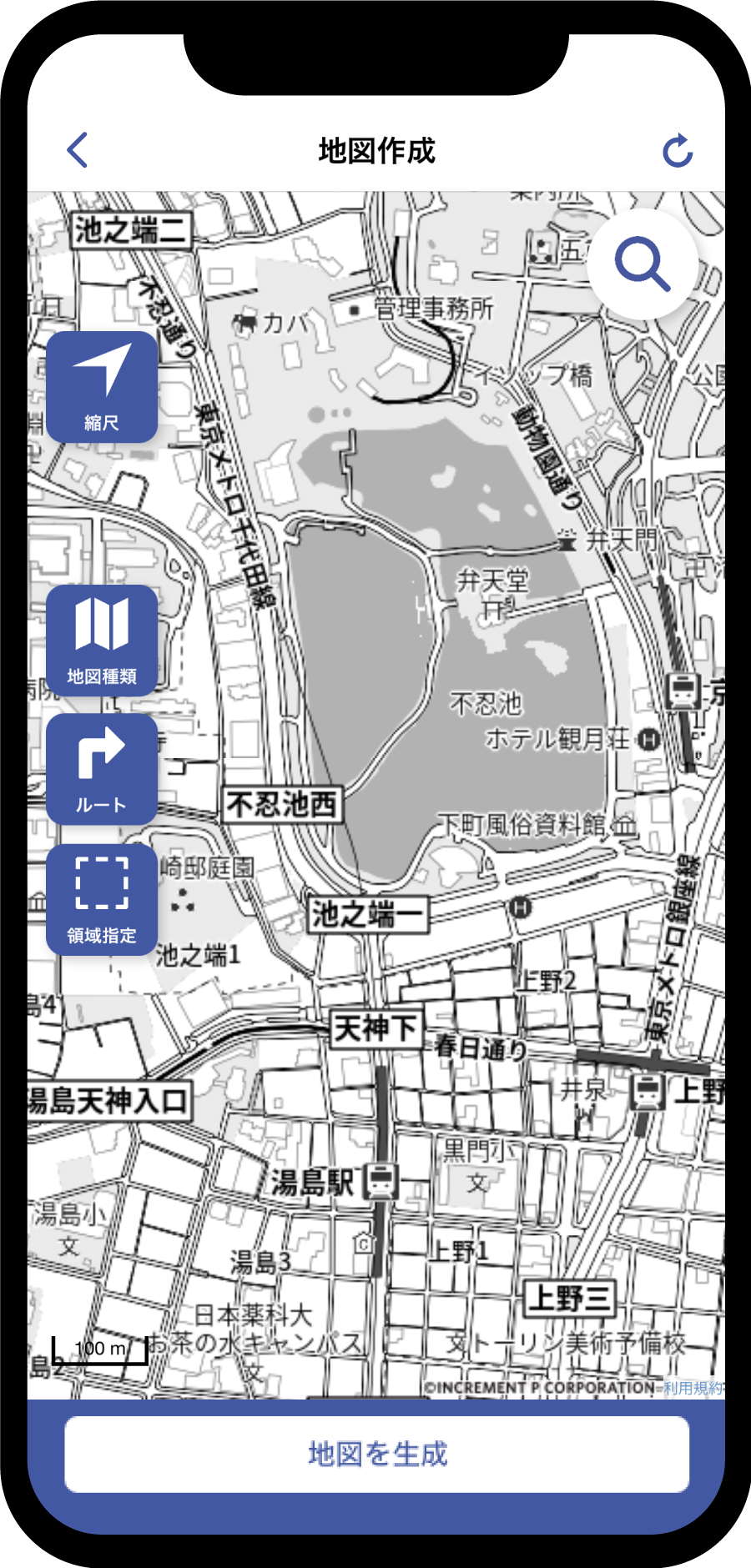Tap the refresh icon in the header
Viewport: 751px width, 1568px height.
pos(677,151)
